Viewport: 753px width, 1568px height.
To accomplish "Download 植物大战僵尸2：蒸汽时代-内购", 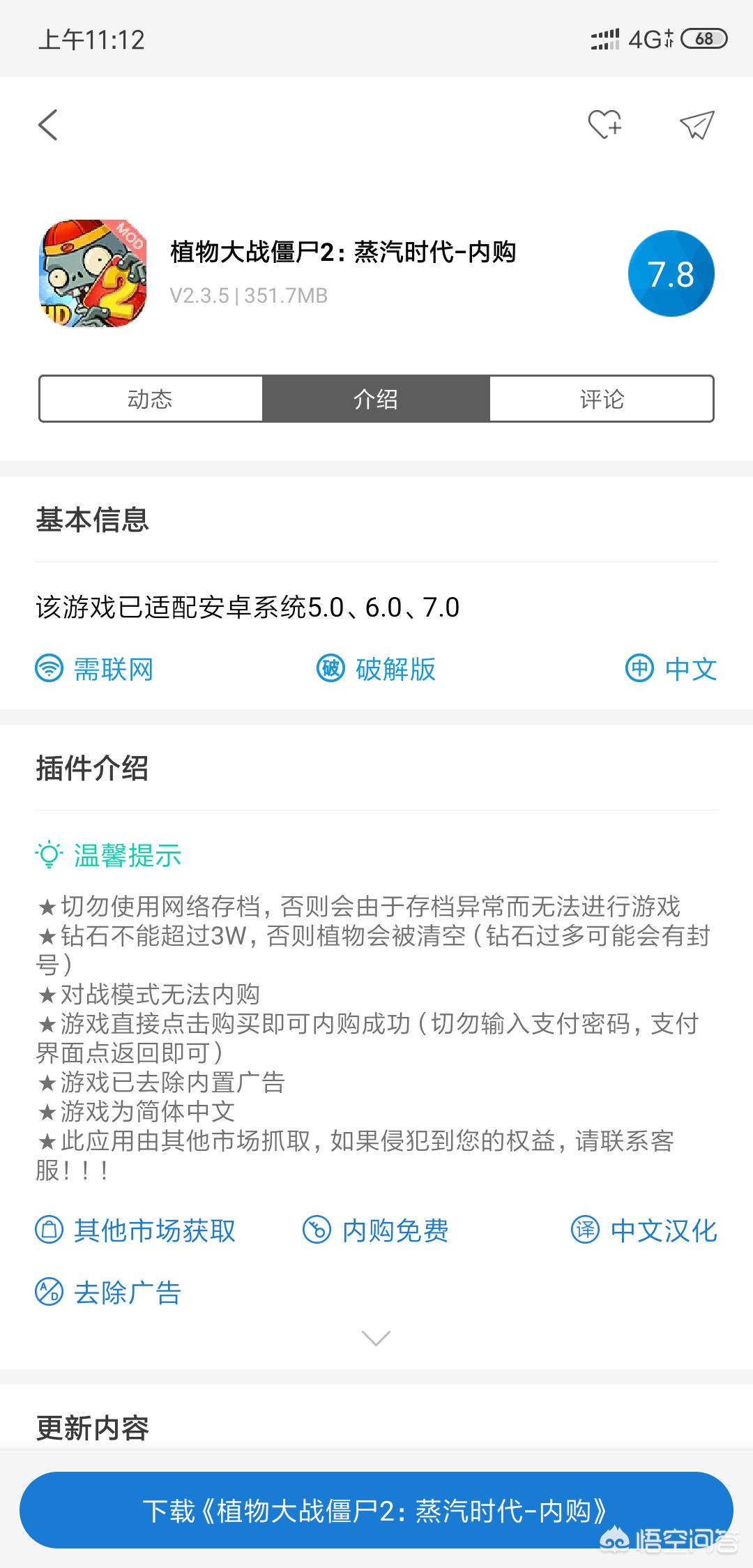I will [x=376, y=1511].
